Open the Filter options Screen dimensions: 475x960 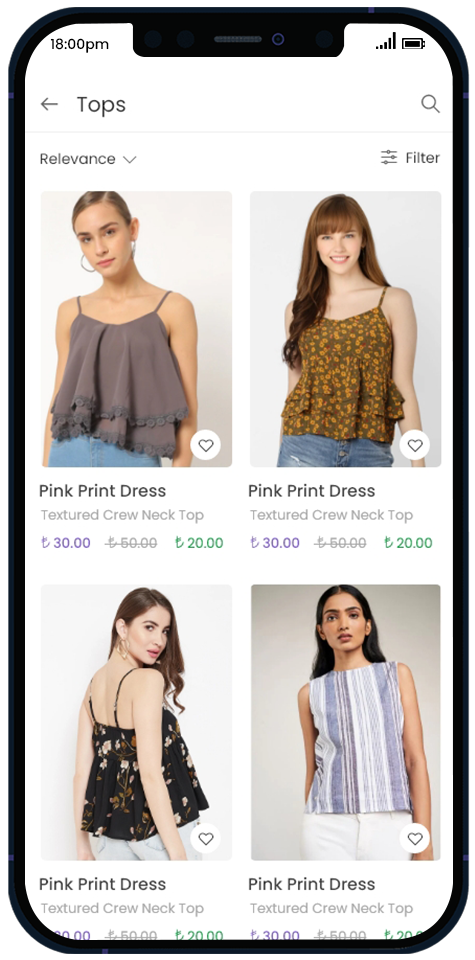(x=410, y=158)
